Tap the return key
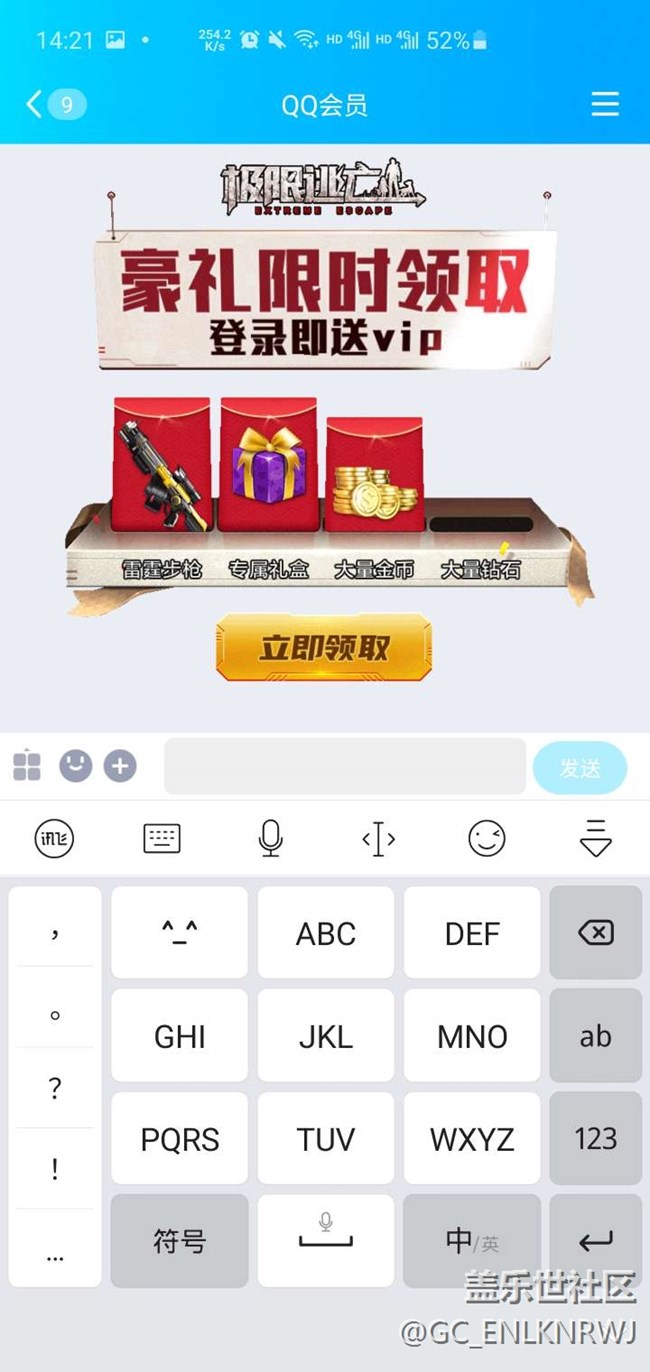Viewport: 650px width, 1372px height. pyautogui.click(x=595, y=1241)
